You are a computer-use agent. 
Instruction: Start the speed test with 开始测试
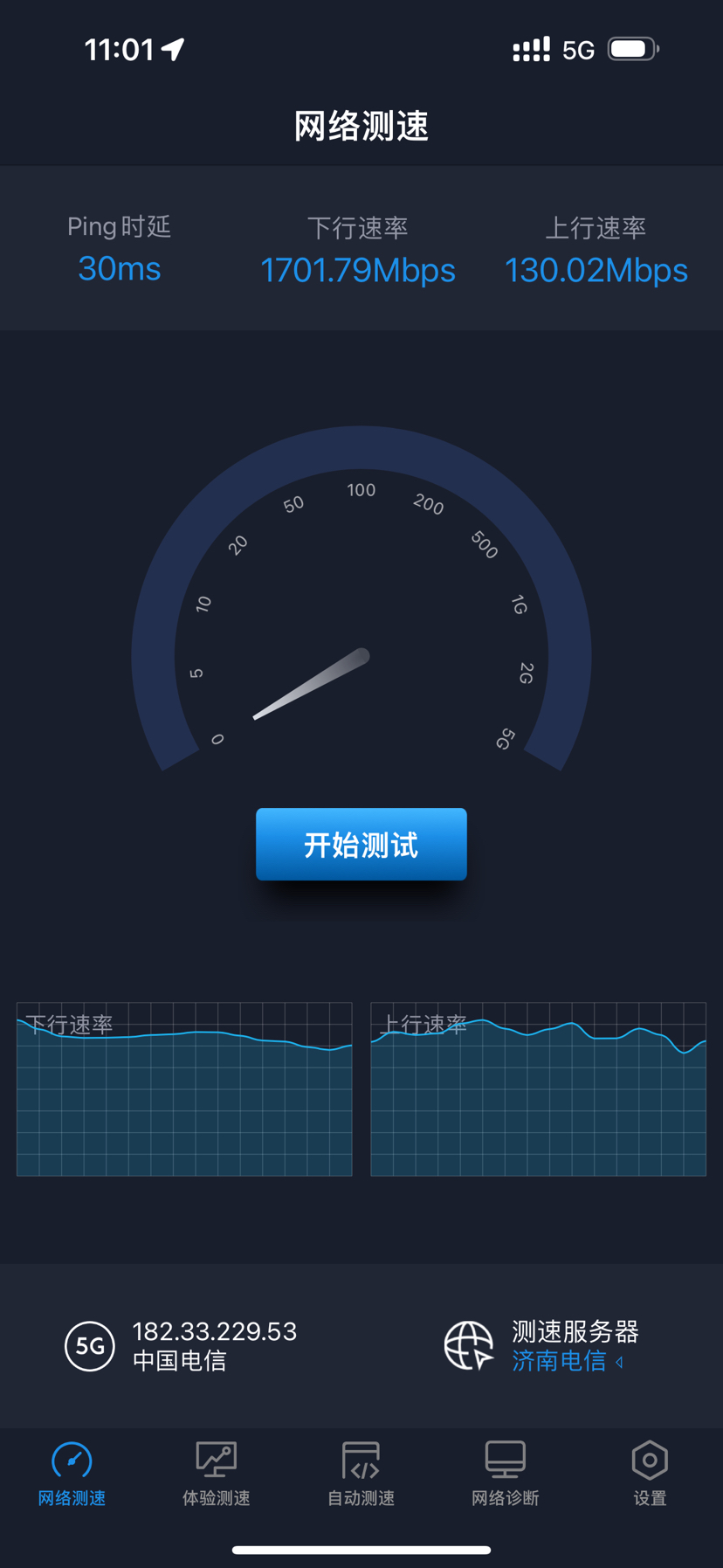tap(361, 844)
